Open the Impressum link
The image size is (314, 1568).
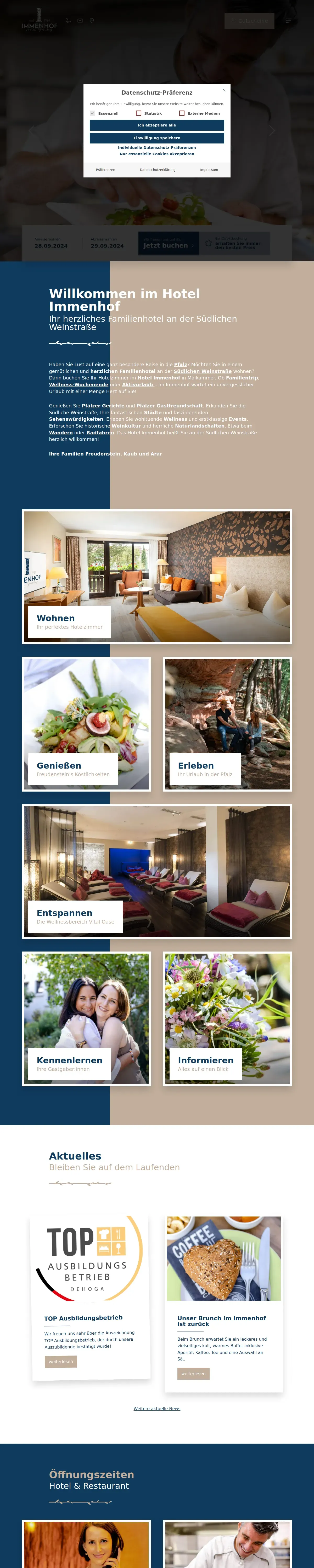tap(209, 170)
